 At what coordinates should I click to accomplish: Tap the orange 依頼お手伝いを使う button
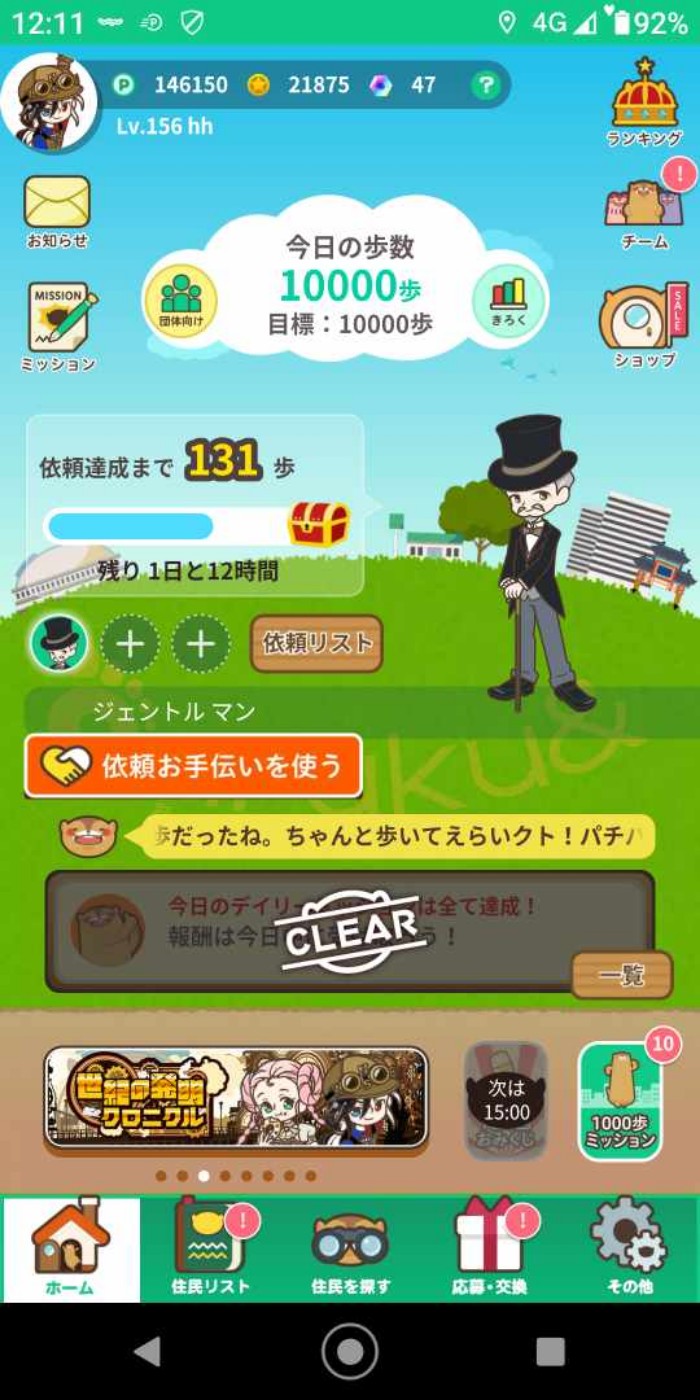pyautogui.click(x=193, y=766)
